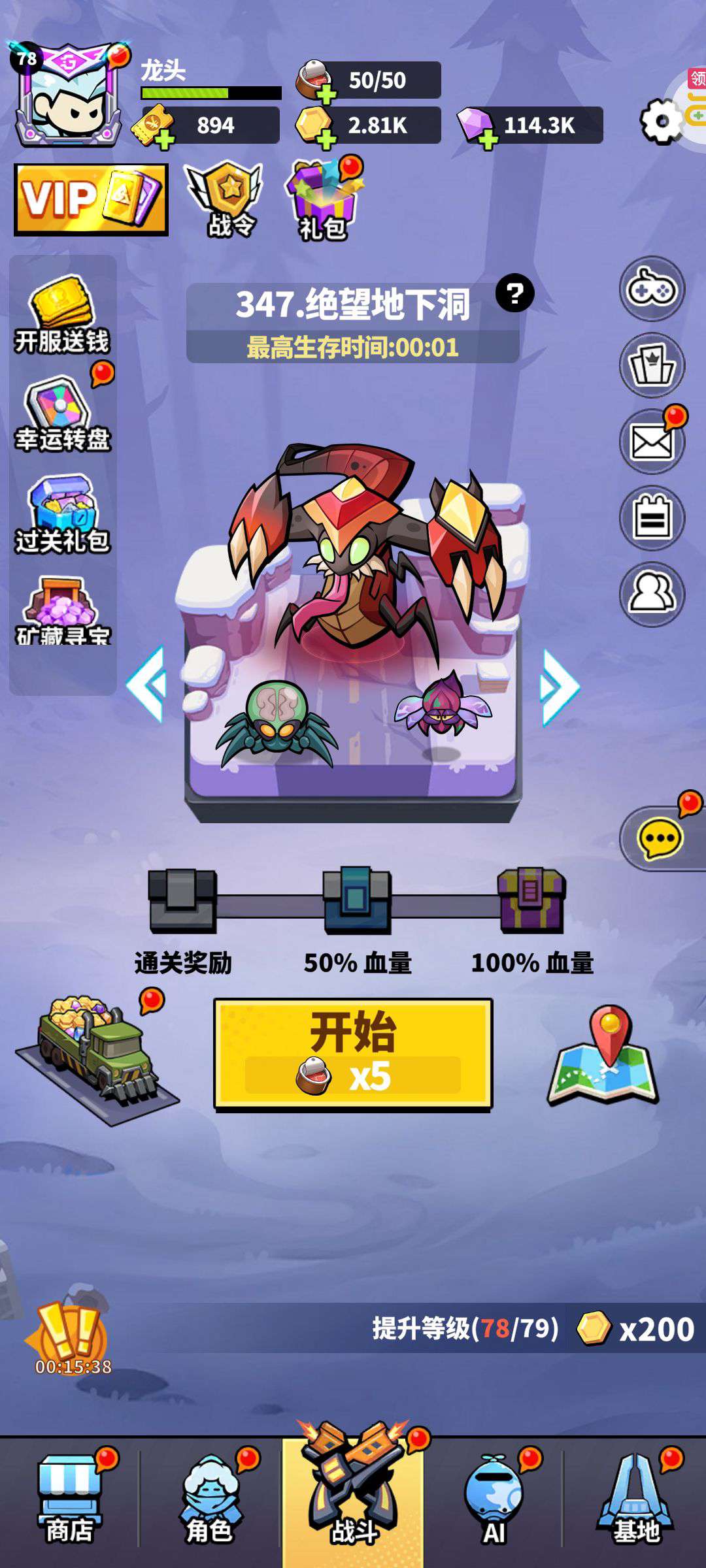Tap the 开始 start battle button

point(353,1054)
